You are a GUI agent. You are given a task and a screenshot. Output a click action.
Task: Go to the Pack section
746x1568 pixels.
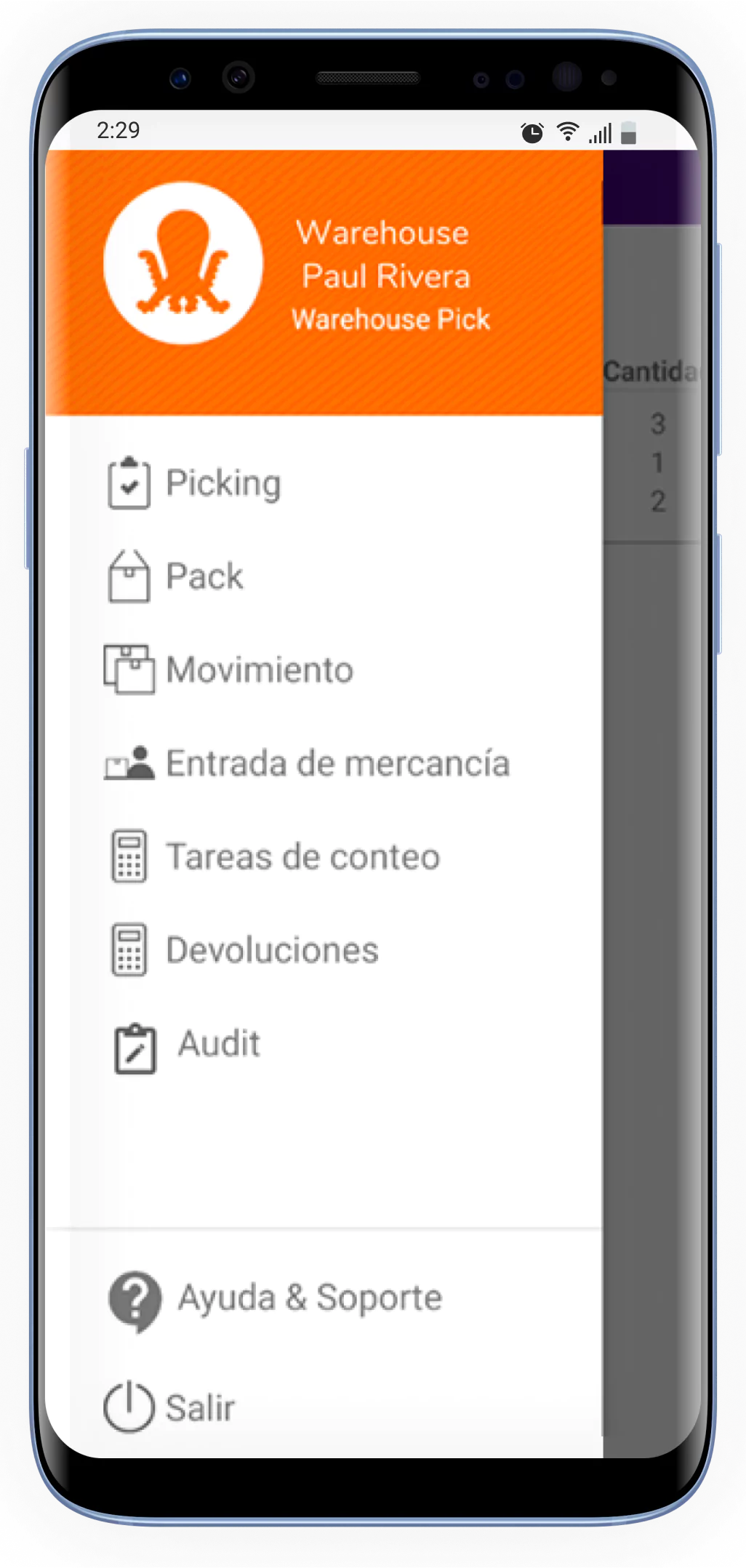(x=324, y=576)
